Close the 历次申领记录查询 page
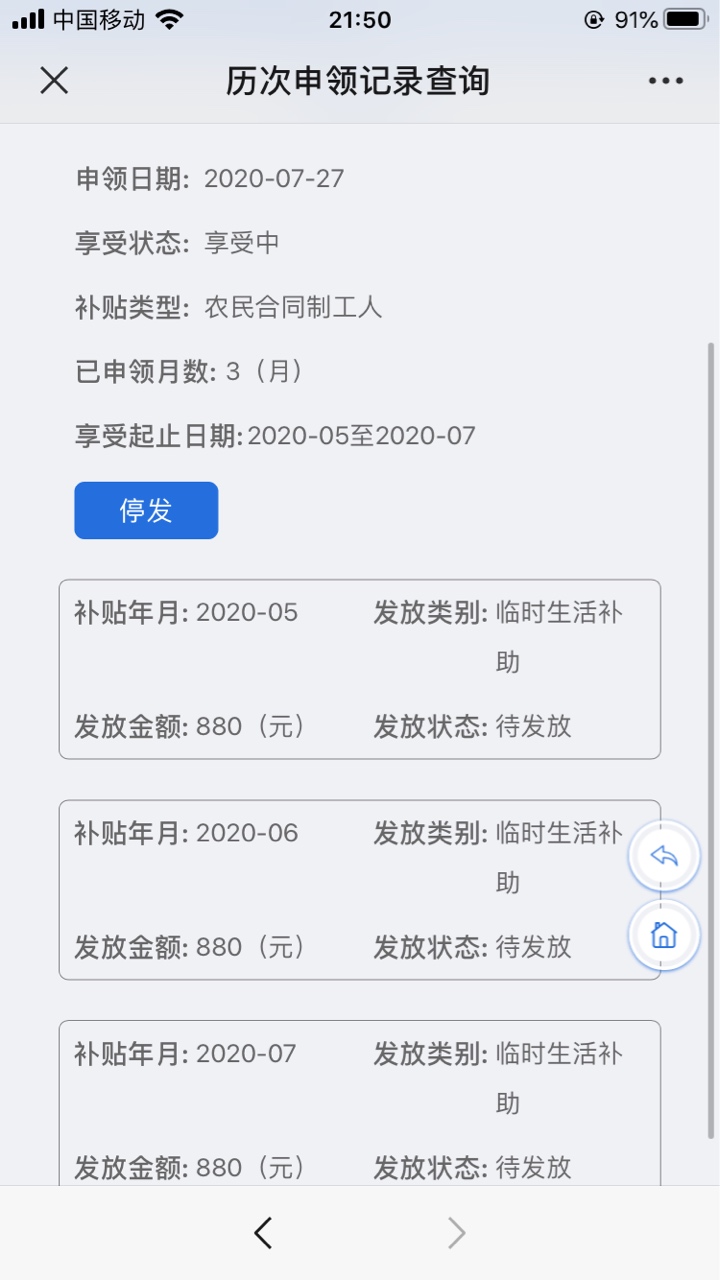 (54, 80)
